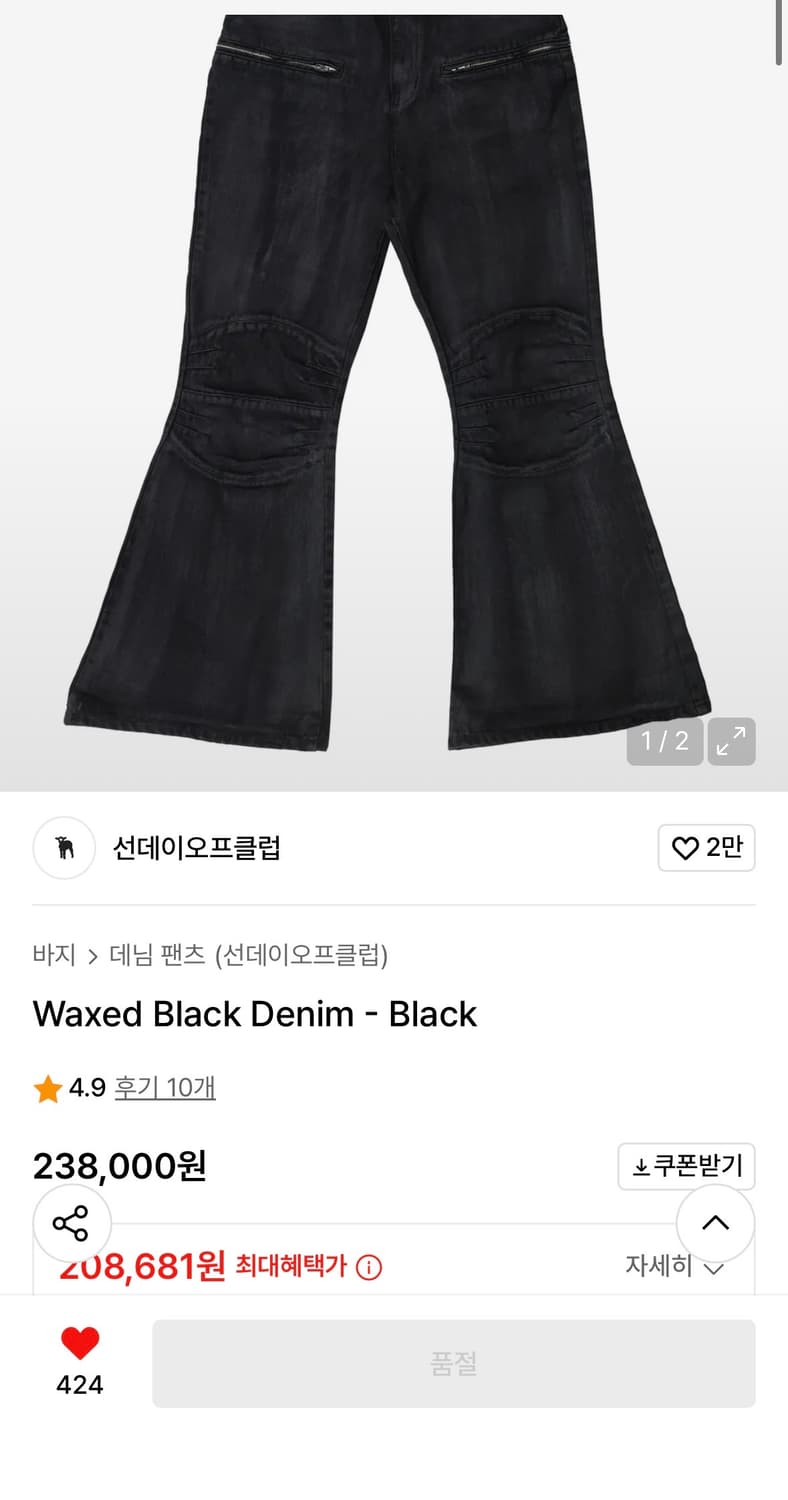Click the 선데이오프클럽 brand lamb logo
This screenshot has height=1500, width=788.
(63, 848)
